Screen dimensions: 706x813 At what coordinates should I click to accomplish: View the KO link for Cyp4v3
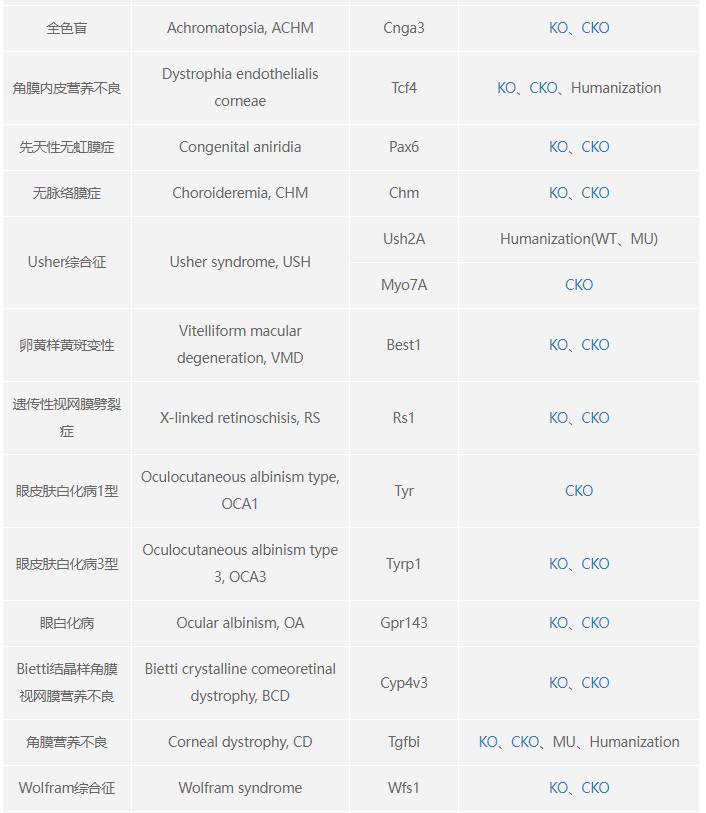click(558, 683)
